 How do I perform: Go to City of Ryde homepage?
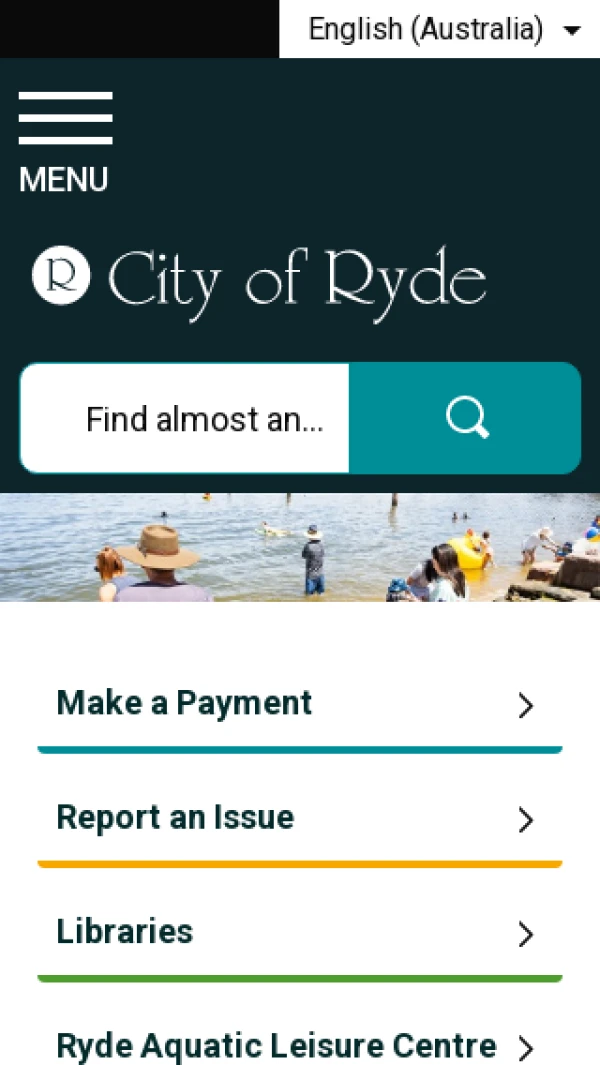[260, 279]
